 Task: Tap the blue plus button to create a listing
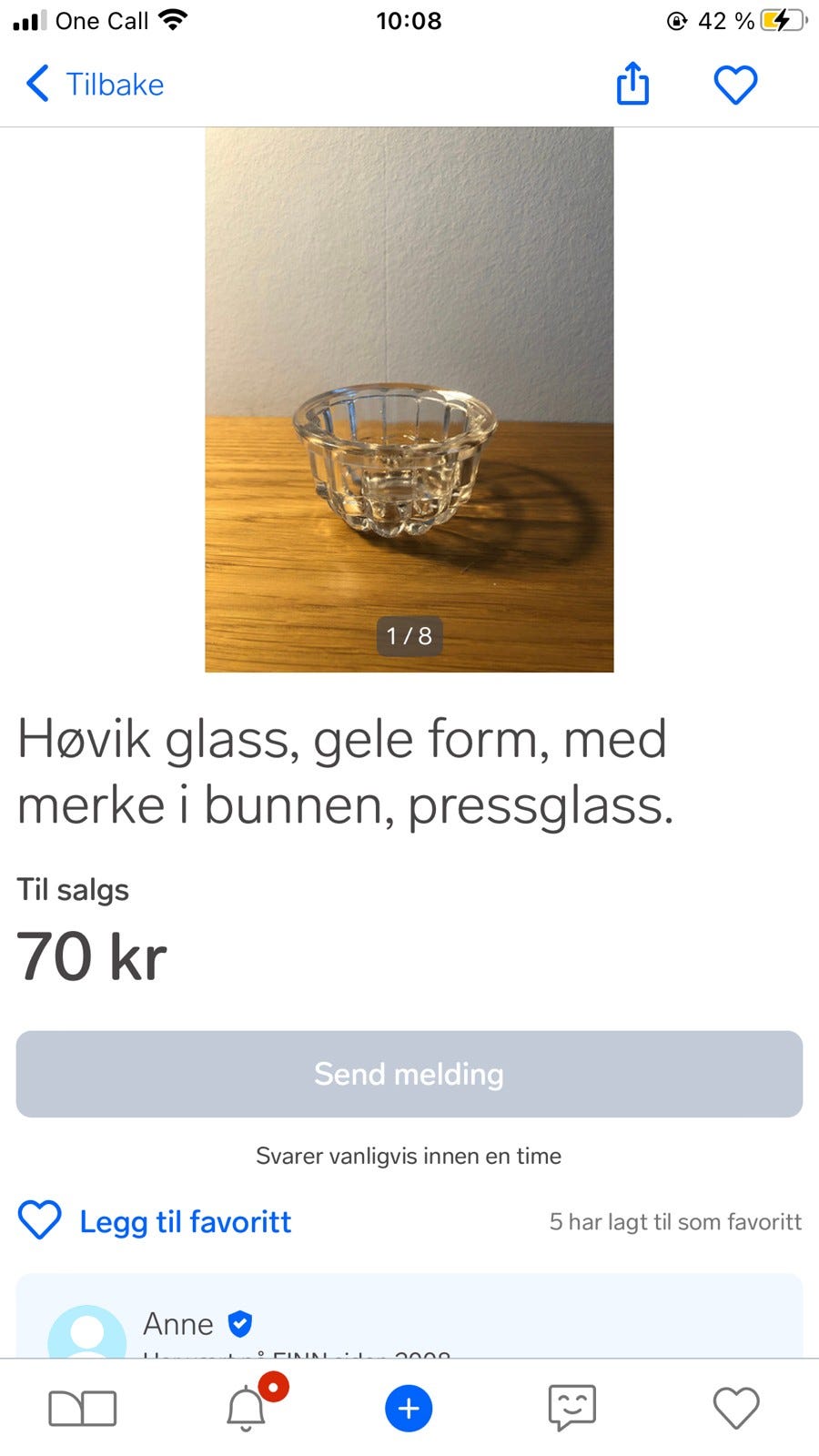[409, 1407]
